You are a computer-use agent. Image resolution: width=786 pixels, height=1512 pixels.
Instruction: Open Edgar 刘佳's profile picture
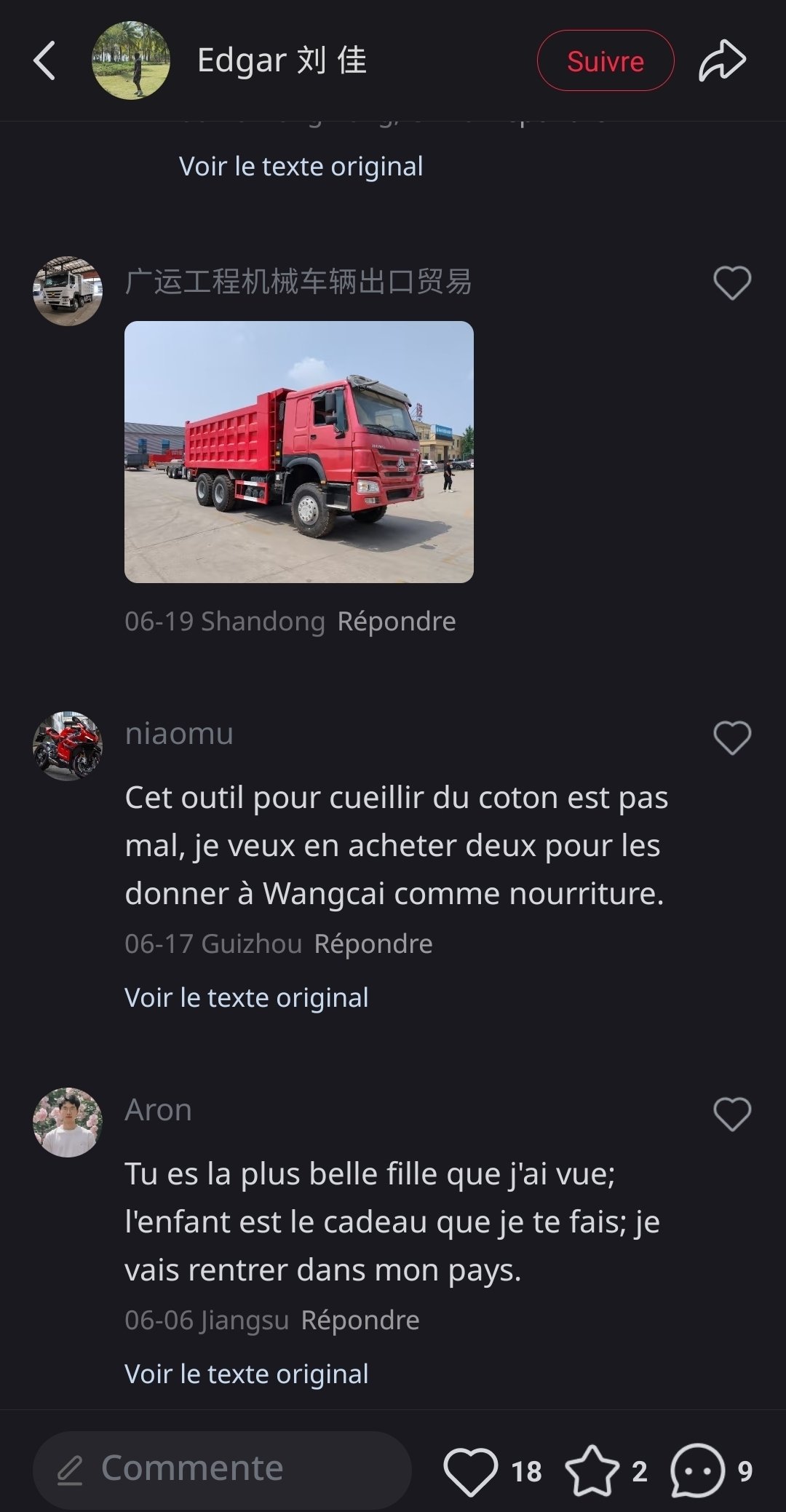[131, 60]
